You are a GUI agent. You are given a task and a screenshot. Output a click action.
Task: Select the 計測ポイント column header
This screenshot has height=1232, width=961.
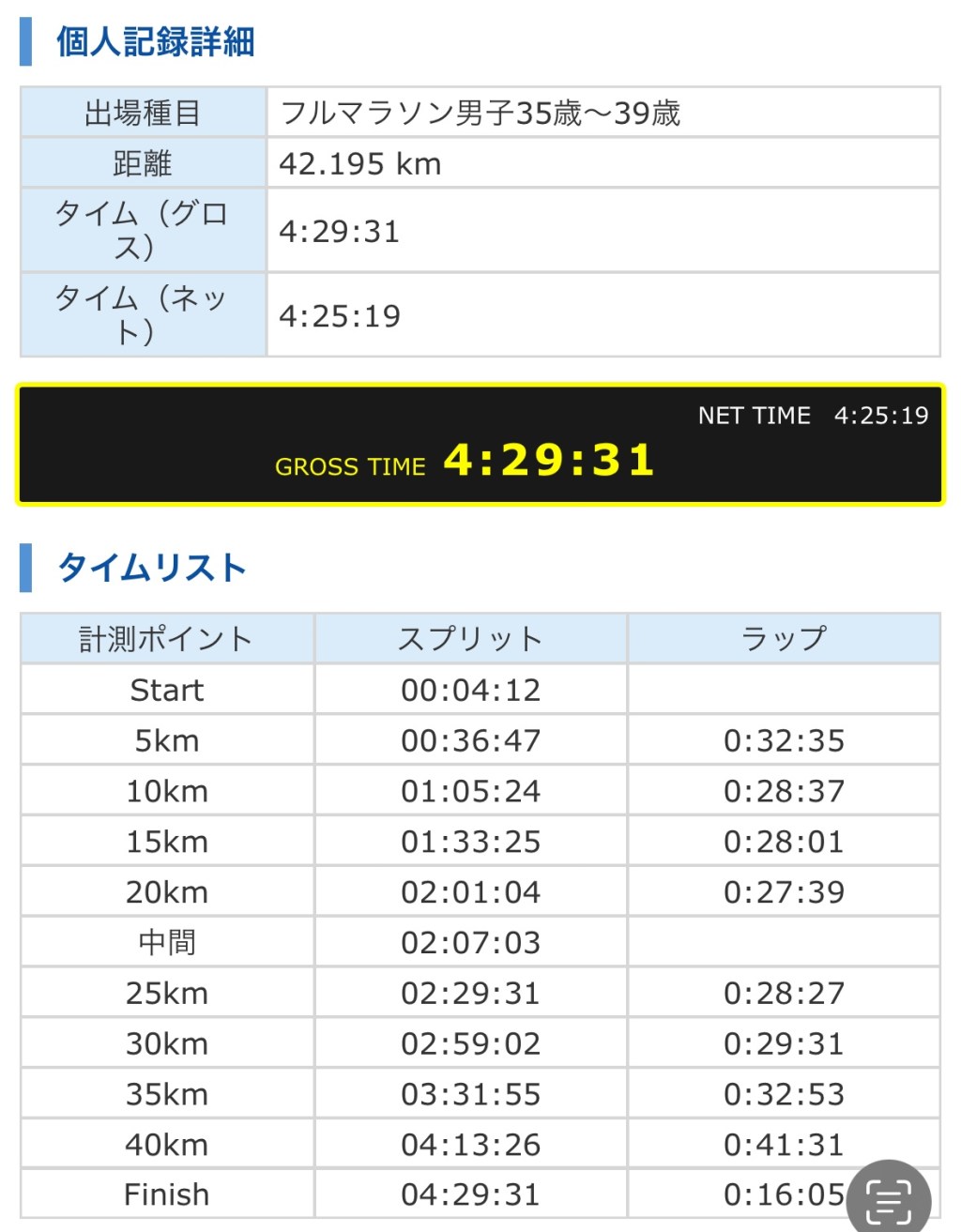pos(165,638)
